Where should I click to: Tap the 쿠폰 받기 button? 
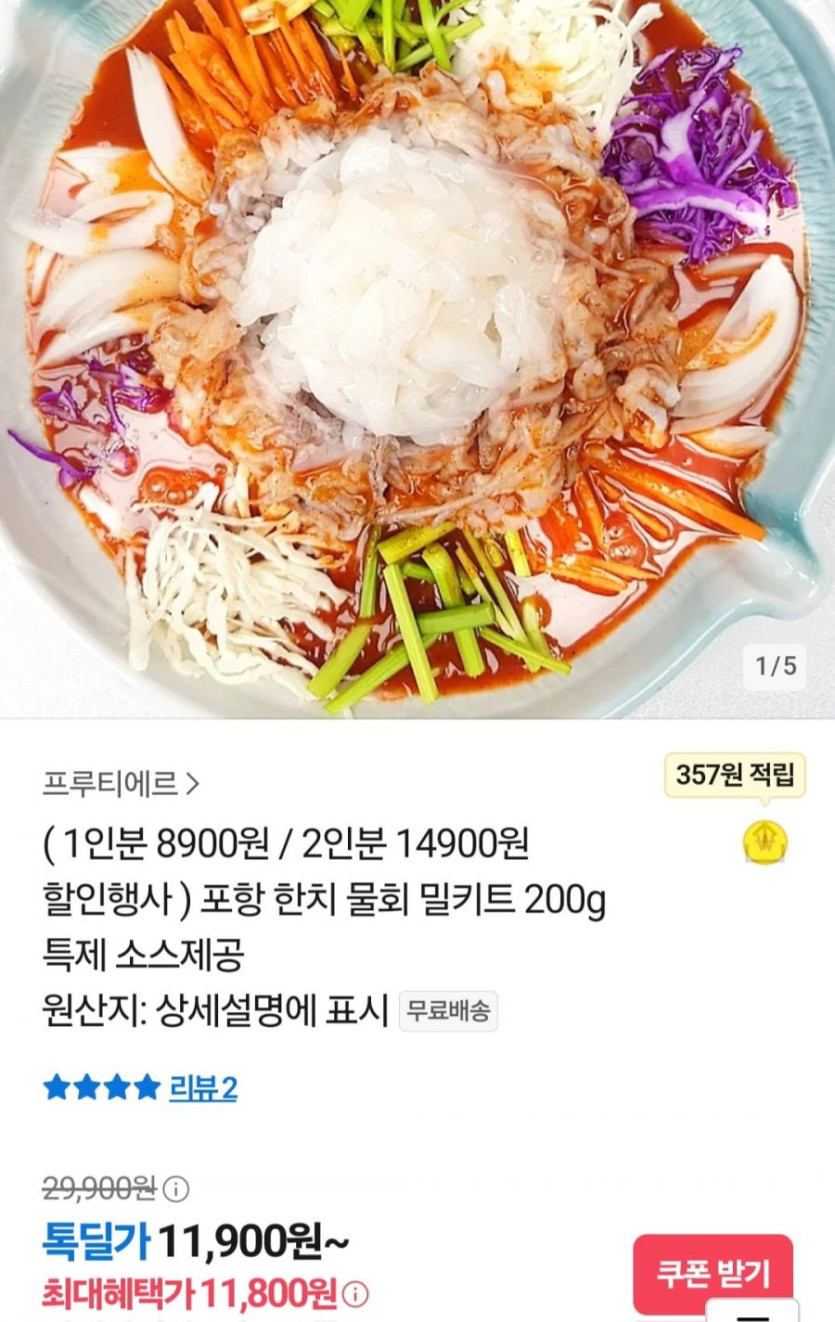712,1273
